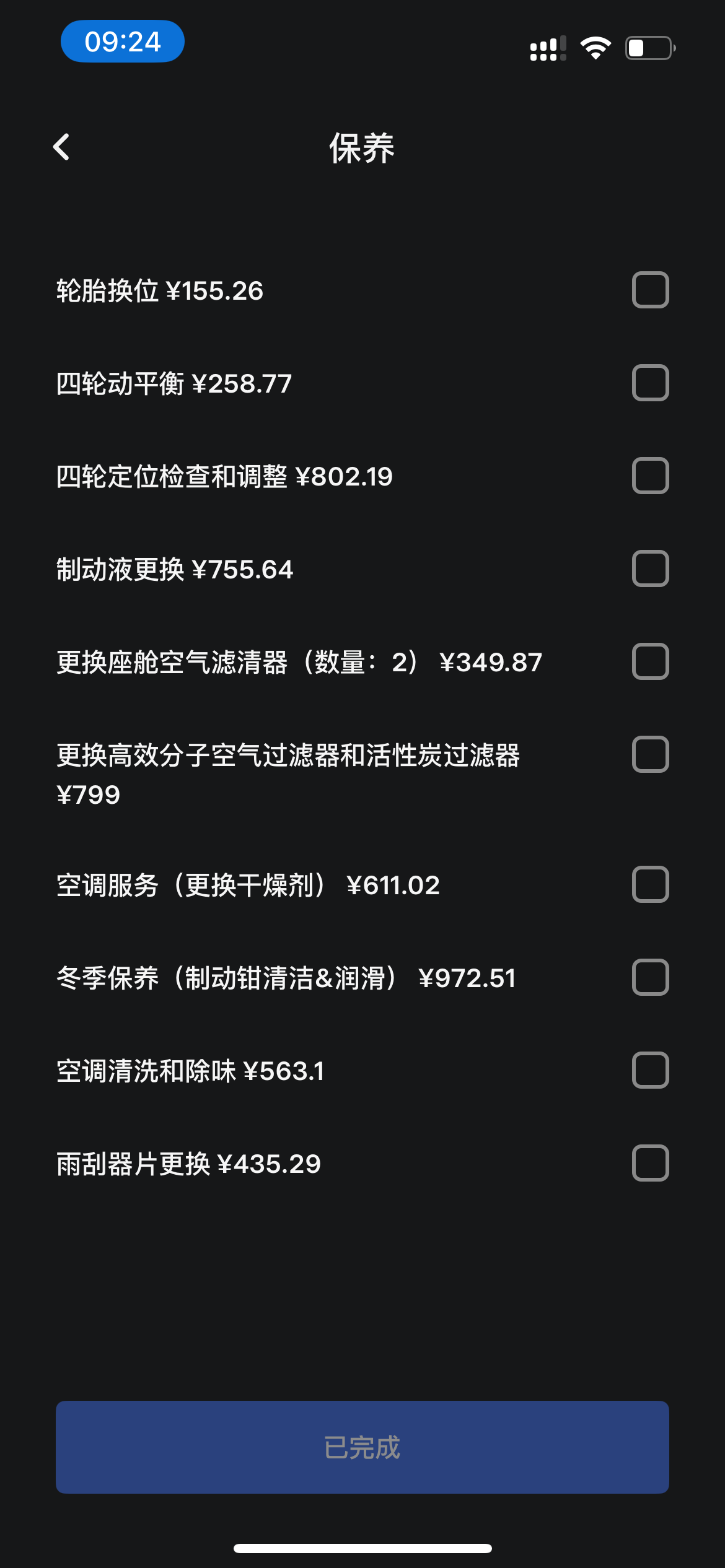The image size is (725, 1568).
Task: Select the 更换座舱空气滤清器 checkbox
Action: click(x=651, y=662)
